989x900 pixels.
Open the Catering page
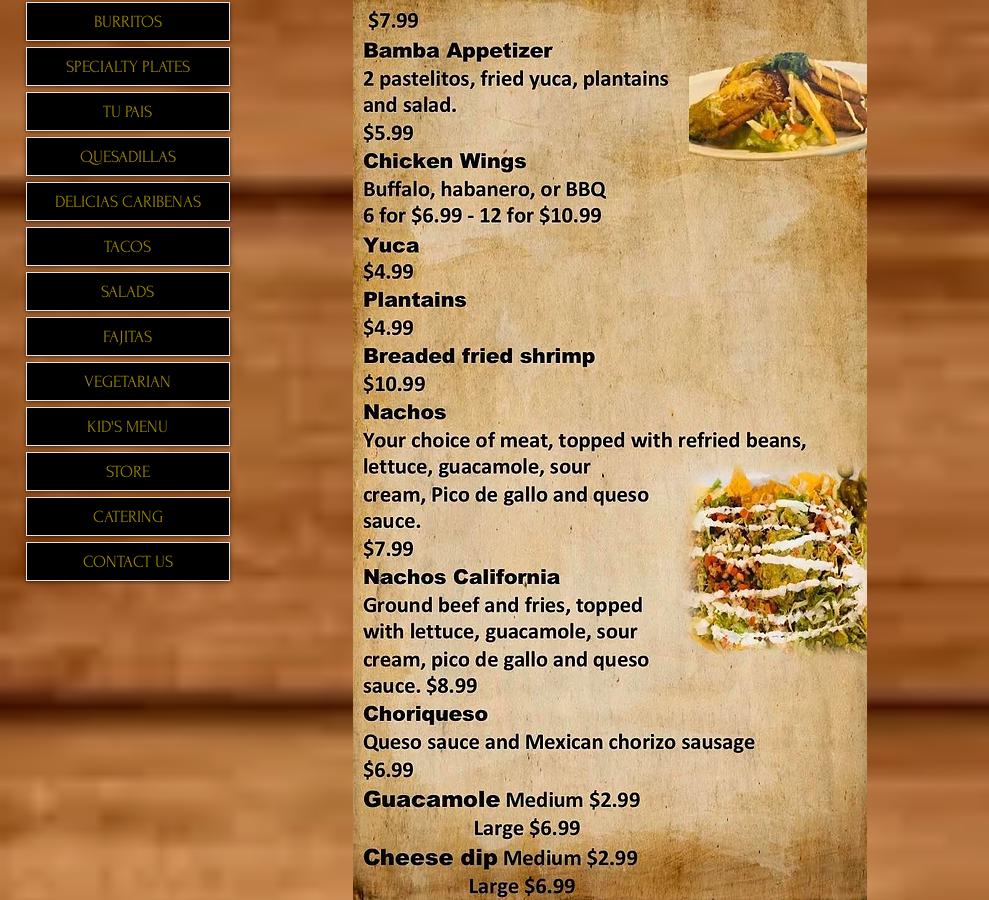coord(128,516)
